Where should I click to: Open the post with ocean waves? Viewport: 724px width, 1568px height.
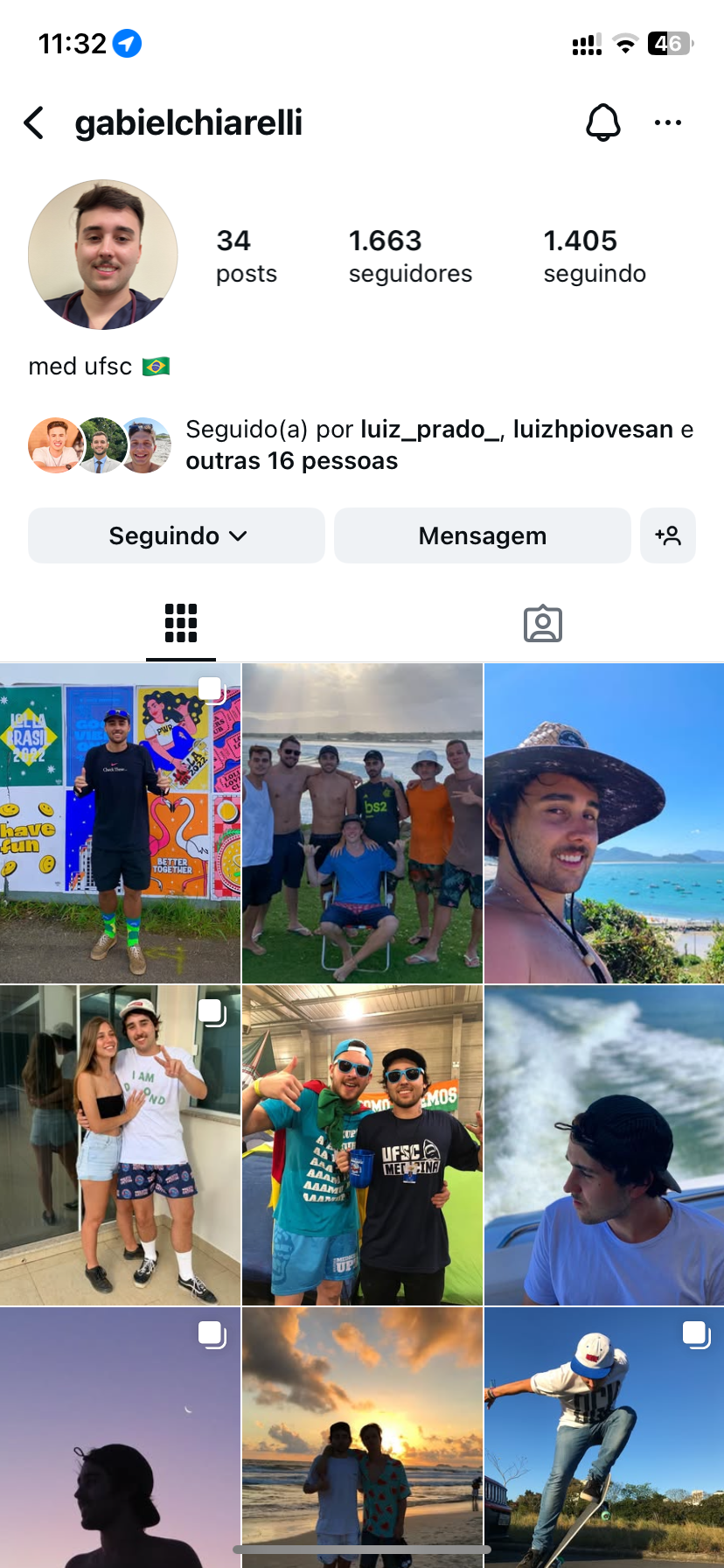604,1144
